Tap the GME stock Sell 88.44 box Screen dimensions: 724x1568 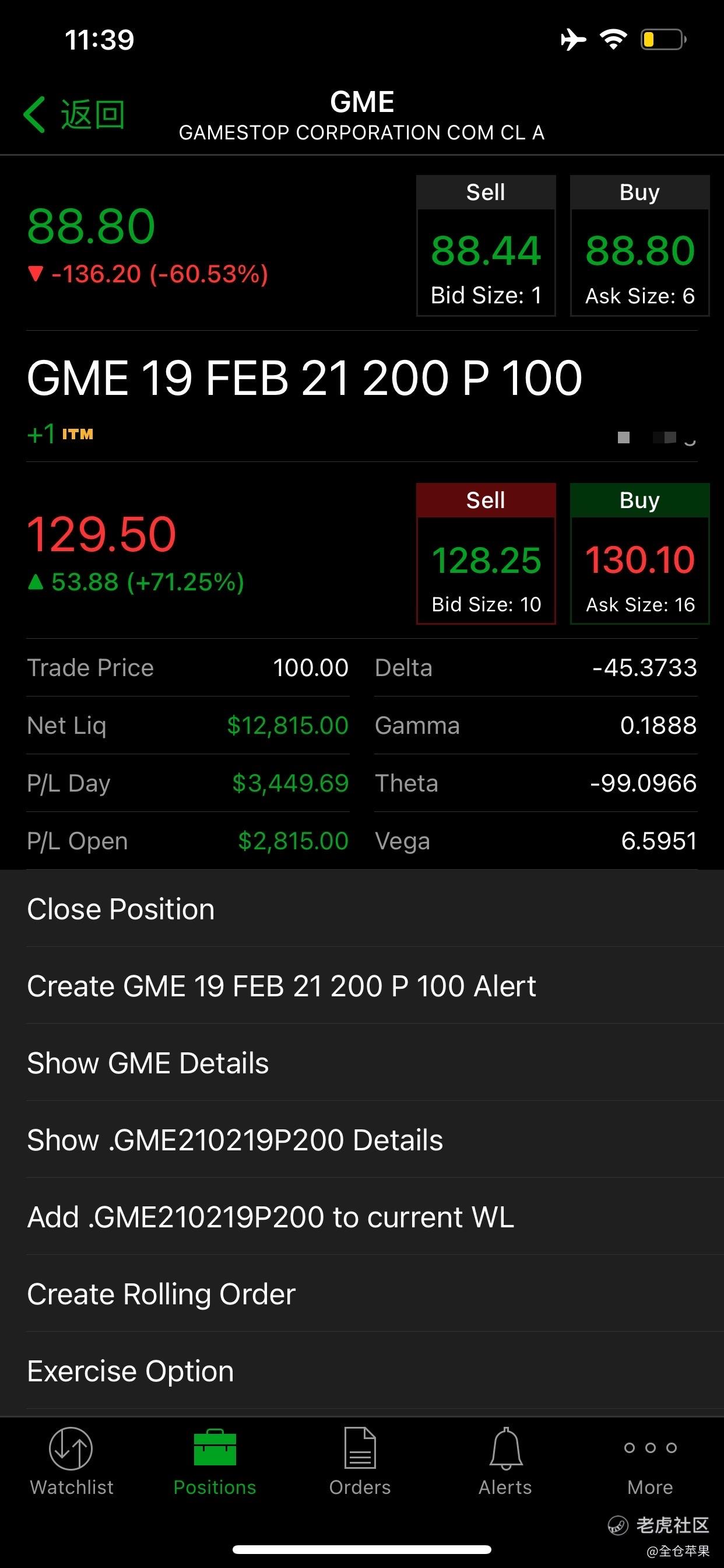pyautogui.click(x=486, y=246)
